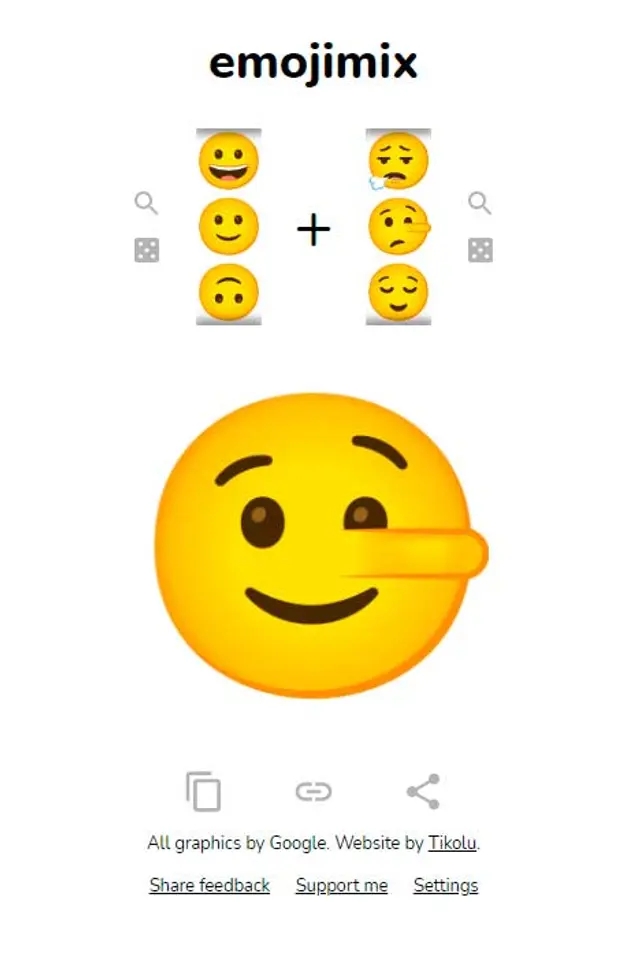
Task: Search emojis for the left picker
Action: pyautogui.click(x=146, y=204)
